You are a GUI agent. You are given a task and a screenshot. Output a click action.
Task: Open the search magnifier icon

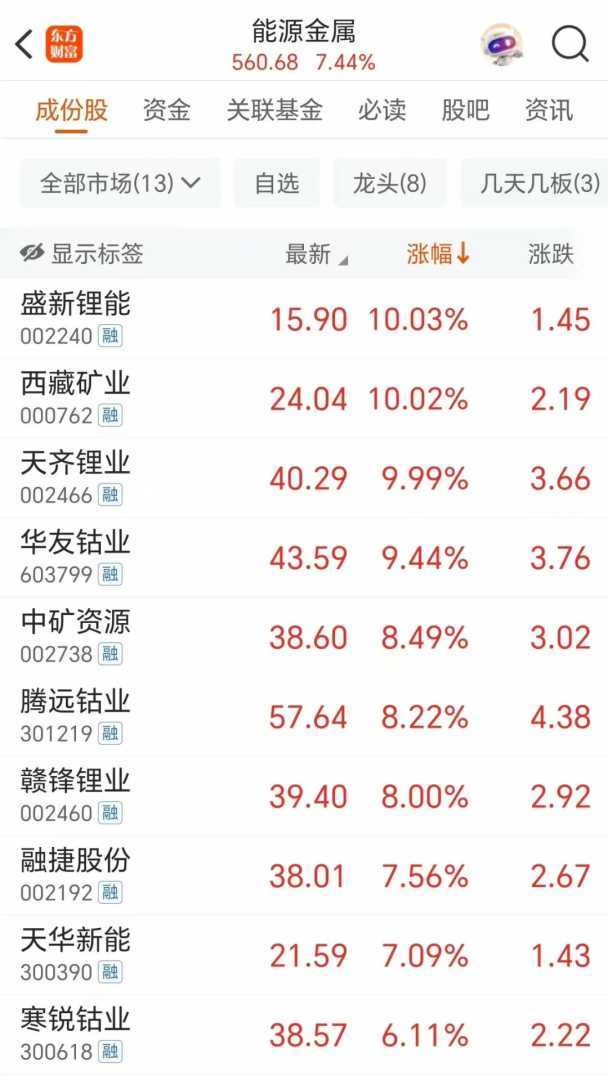coord(570,44)
